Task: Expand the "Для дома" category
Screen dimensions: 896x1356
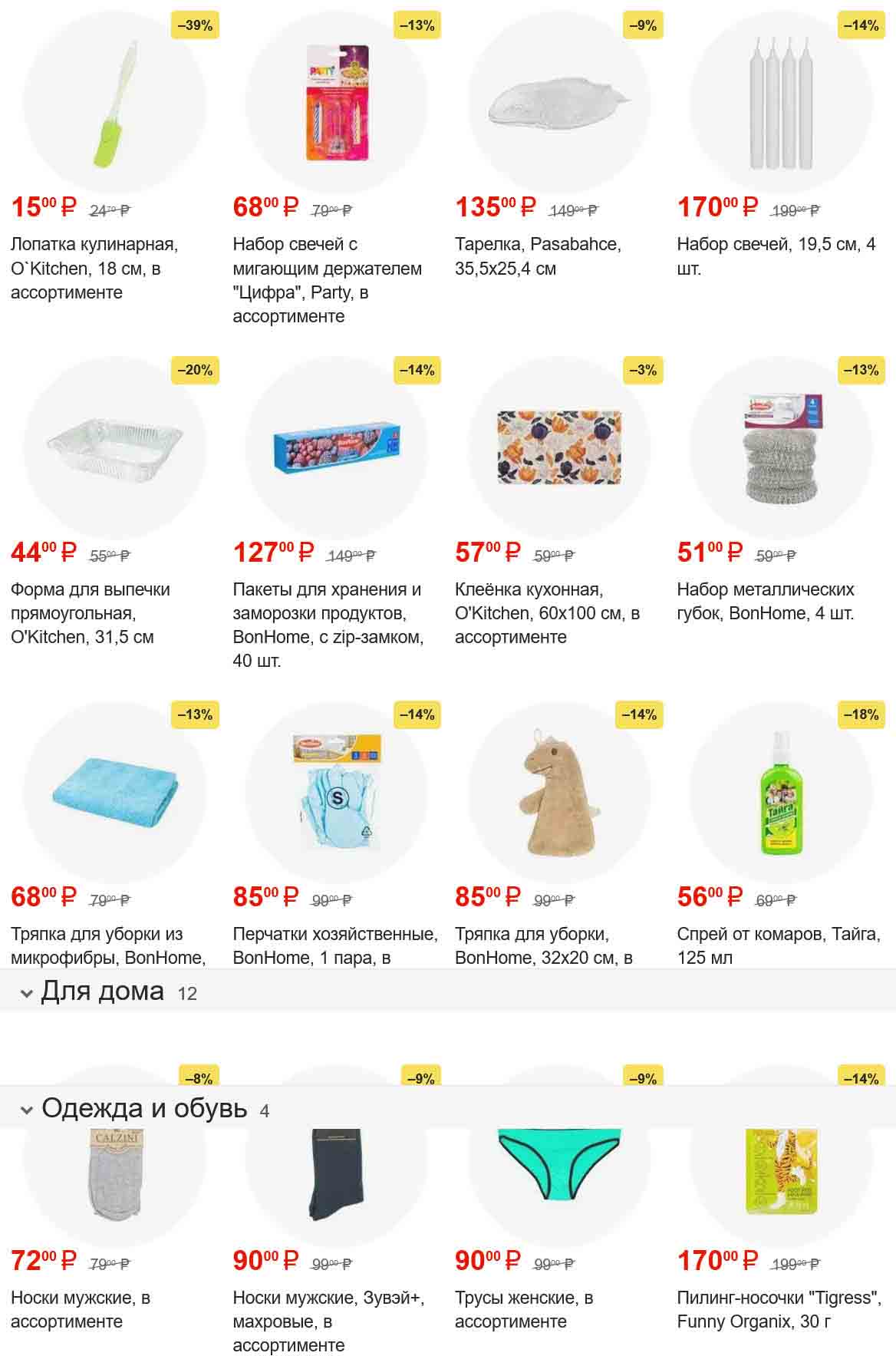Action: point(102,991)
